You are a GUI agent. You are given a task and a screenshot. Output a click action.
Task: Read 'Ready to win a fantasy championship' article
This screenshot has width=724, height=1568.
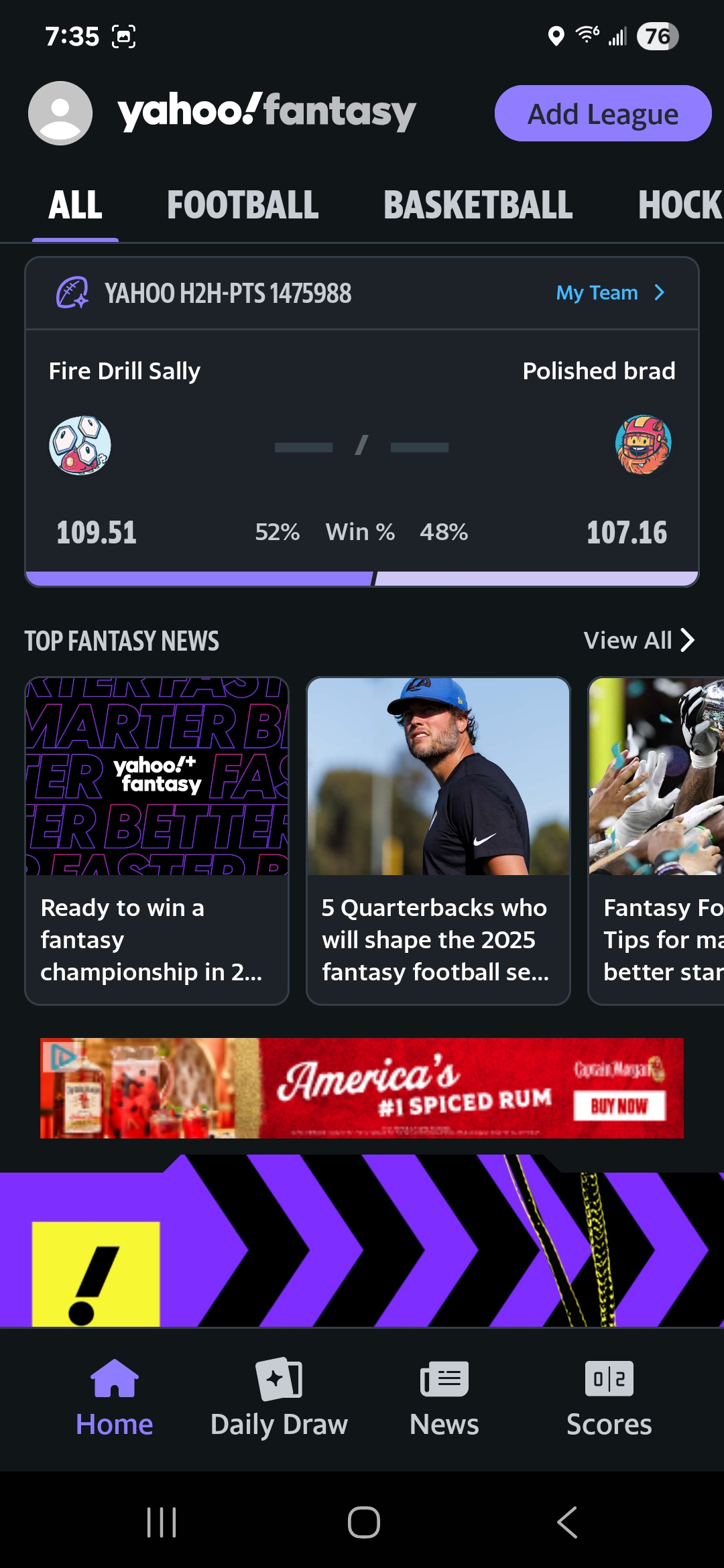point(157,841)
